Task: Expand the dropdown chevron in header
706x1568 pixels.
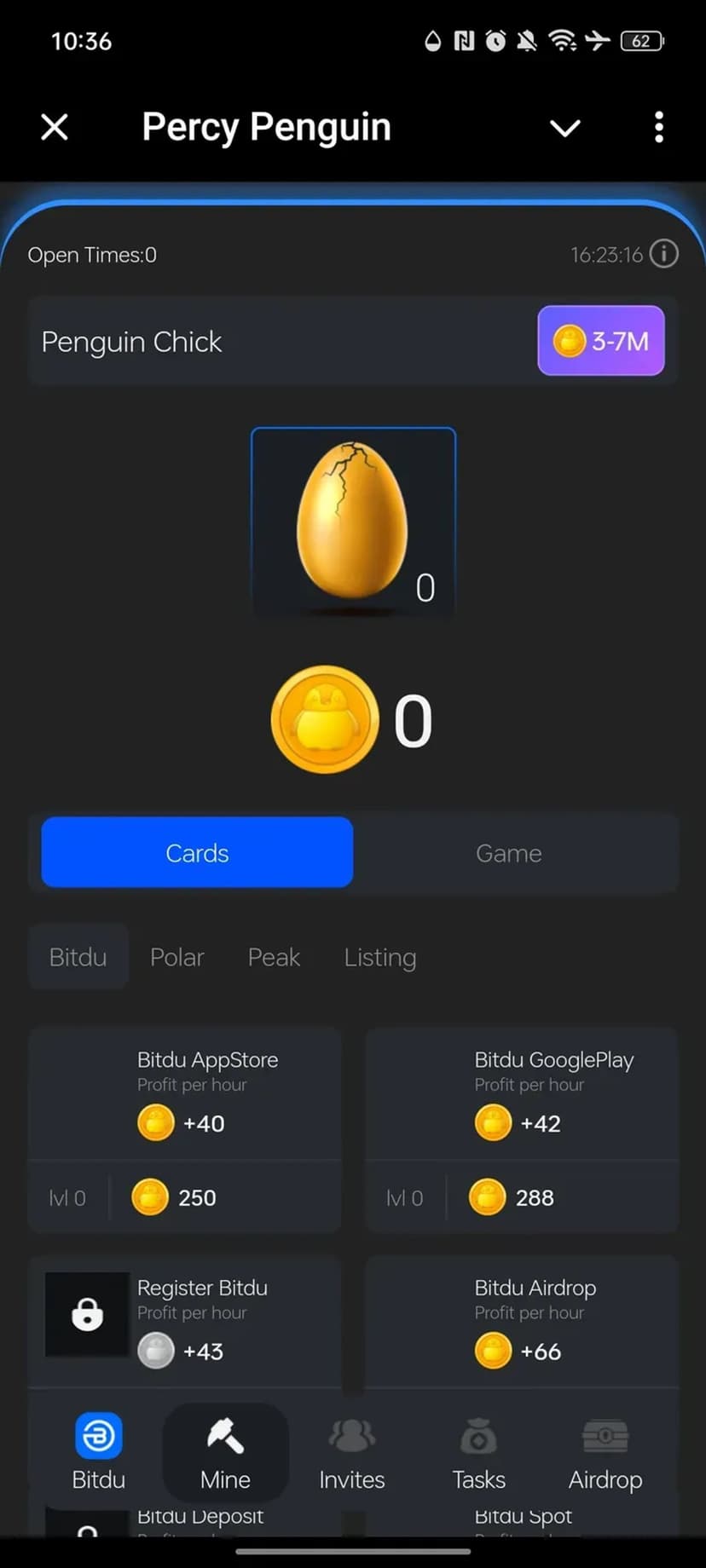Action: pyautogui.click(x=564, y=129)
